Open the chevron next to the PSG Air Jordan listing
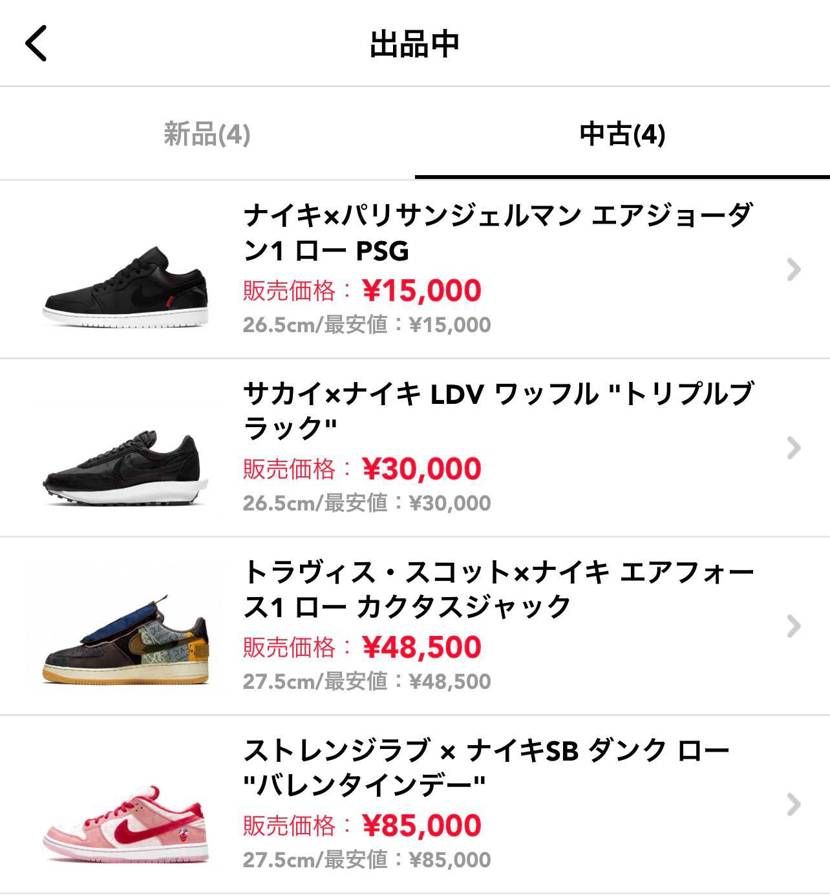The image size is (830, 895). [x=792, y=268]
